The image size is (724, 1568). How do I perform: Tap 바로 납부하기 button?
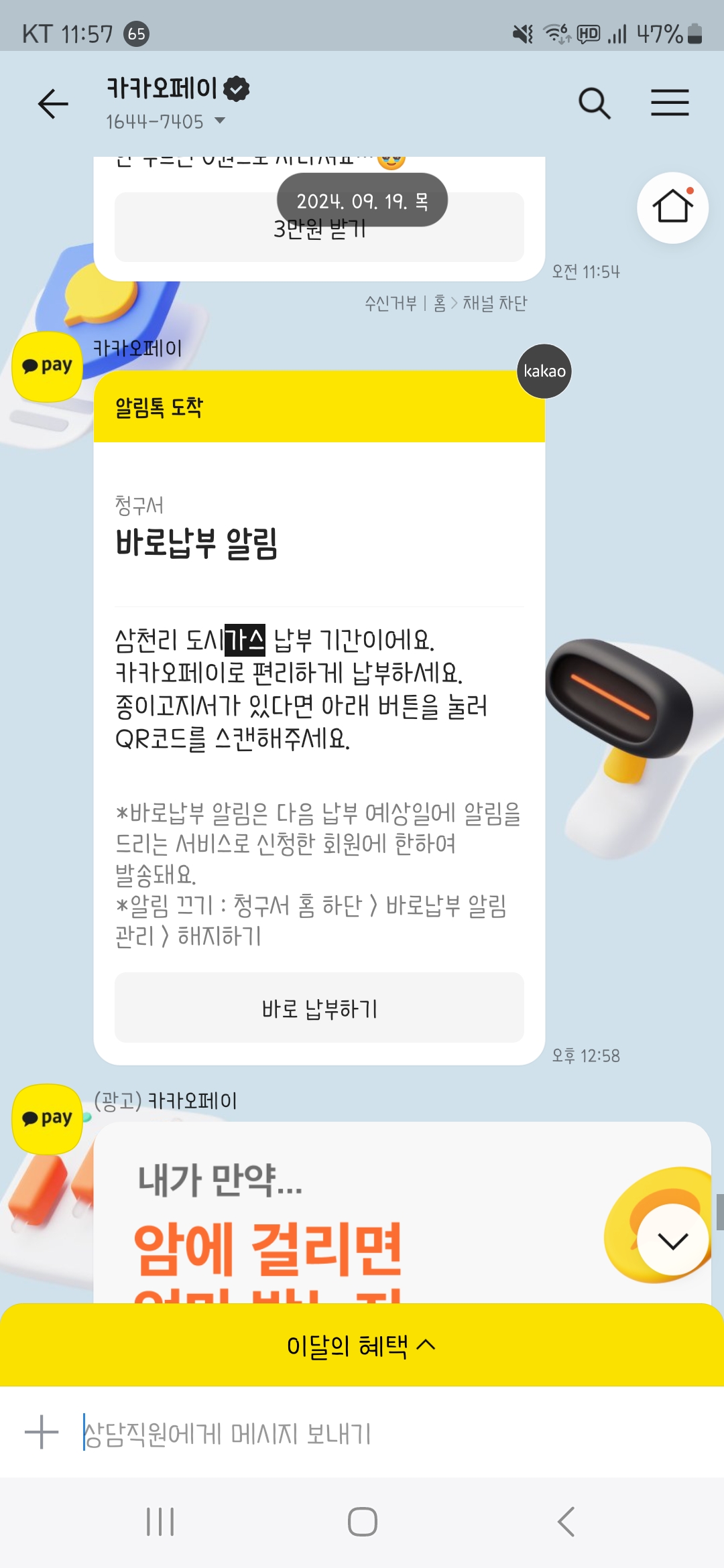point(319,1008)
